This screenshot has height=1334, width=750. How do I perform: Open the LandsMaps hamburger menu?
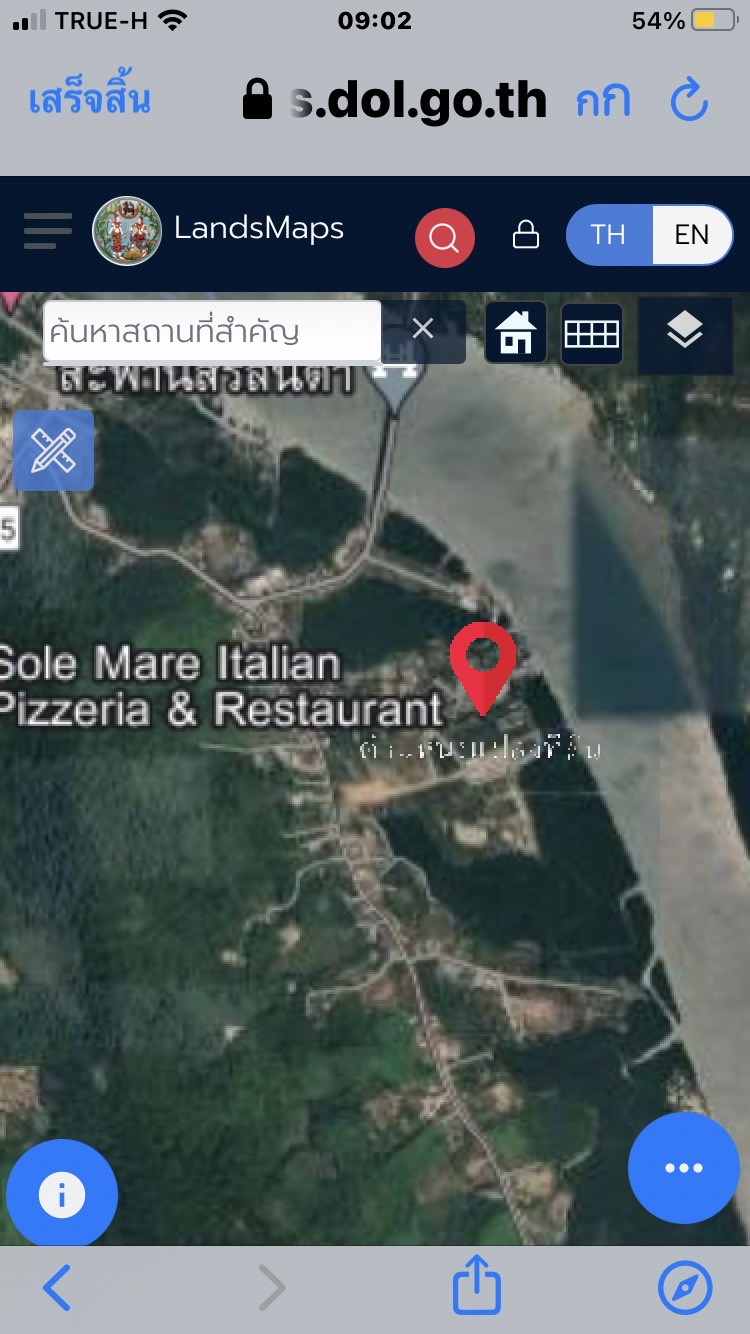click(48, 232)
